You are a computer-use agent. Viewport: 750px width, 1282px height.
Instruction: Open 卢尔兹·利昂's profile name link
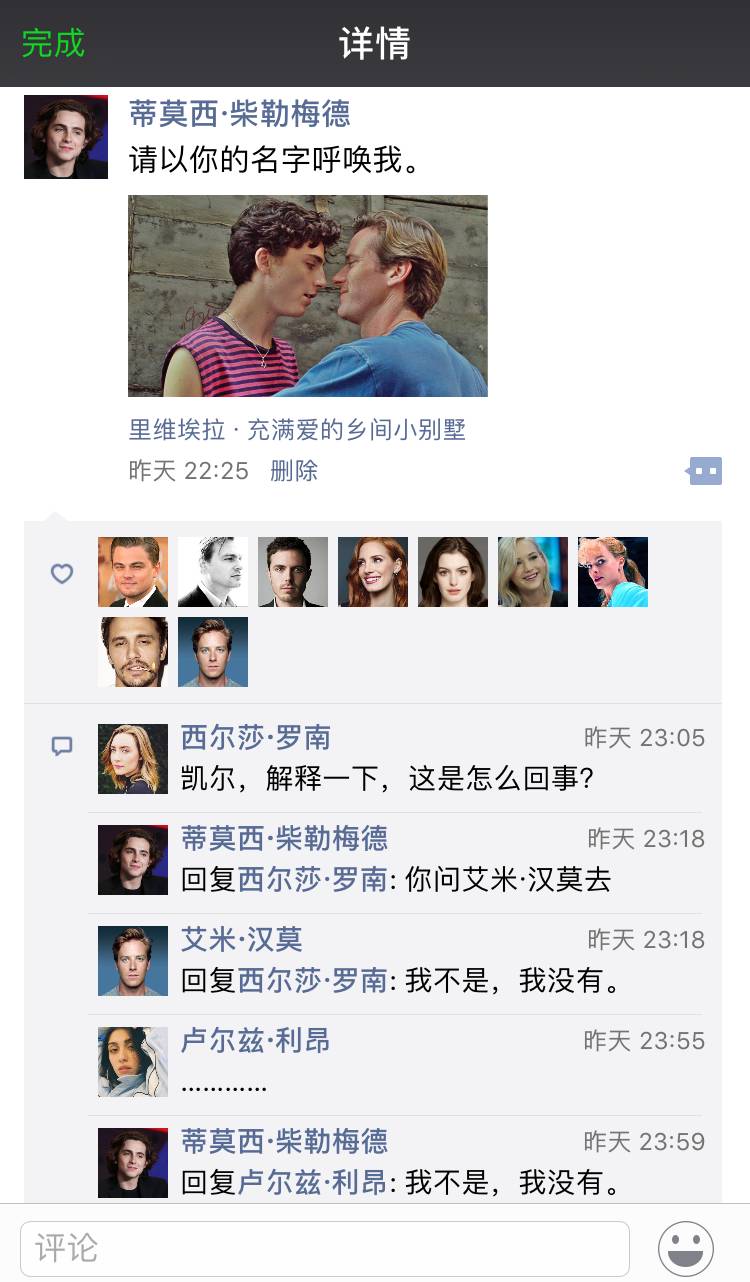pos(255,1041)
